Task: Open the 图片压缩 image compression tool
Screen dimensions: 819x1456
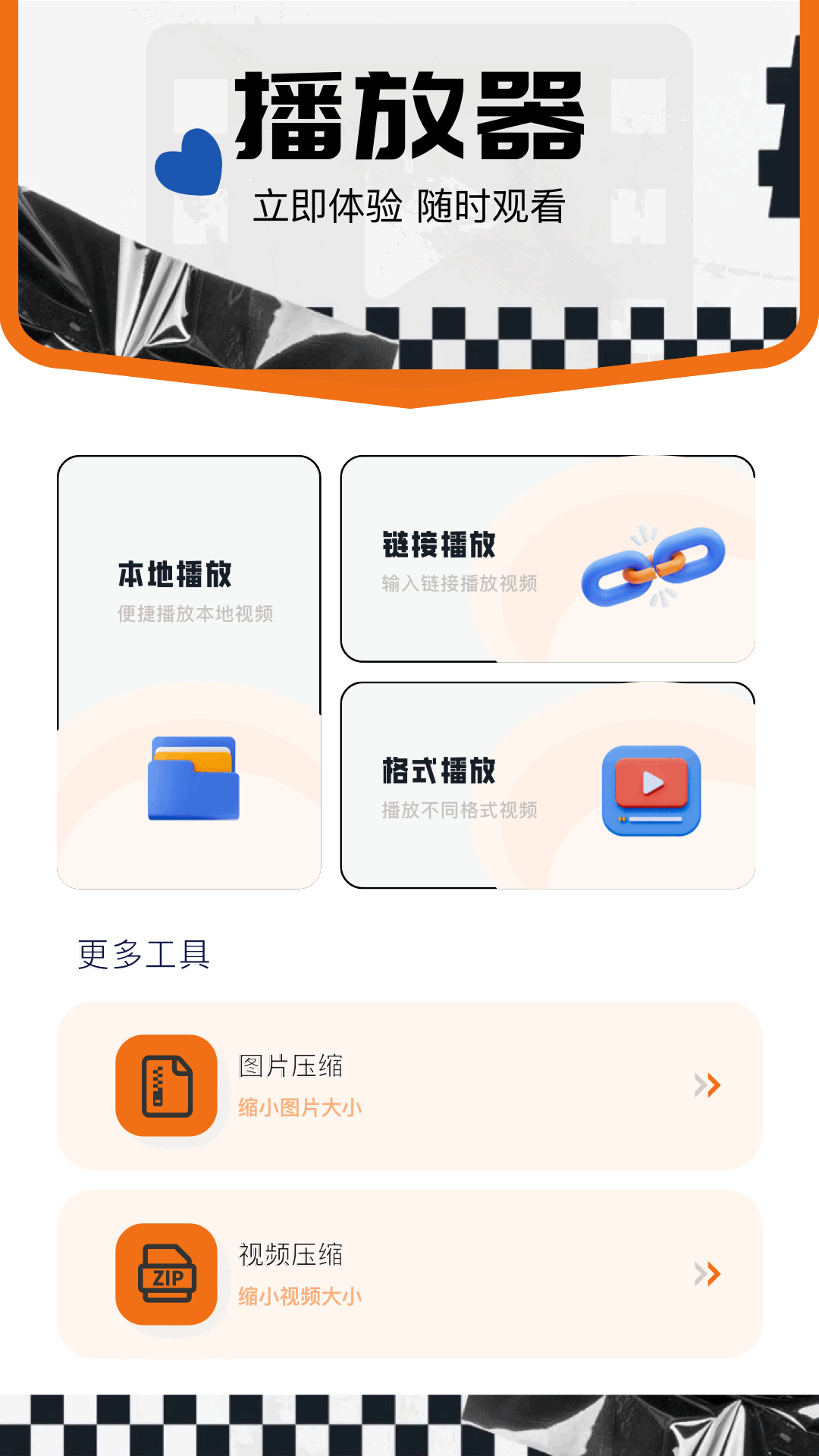Action: tap(409, 1085)
